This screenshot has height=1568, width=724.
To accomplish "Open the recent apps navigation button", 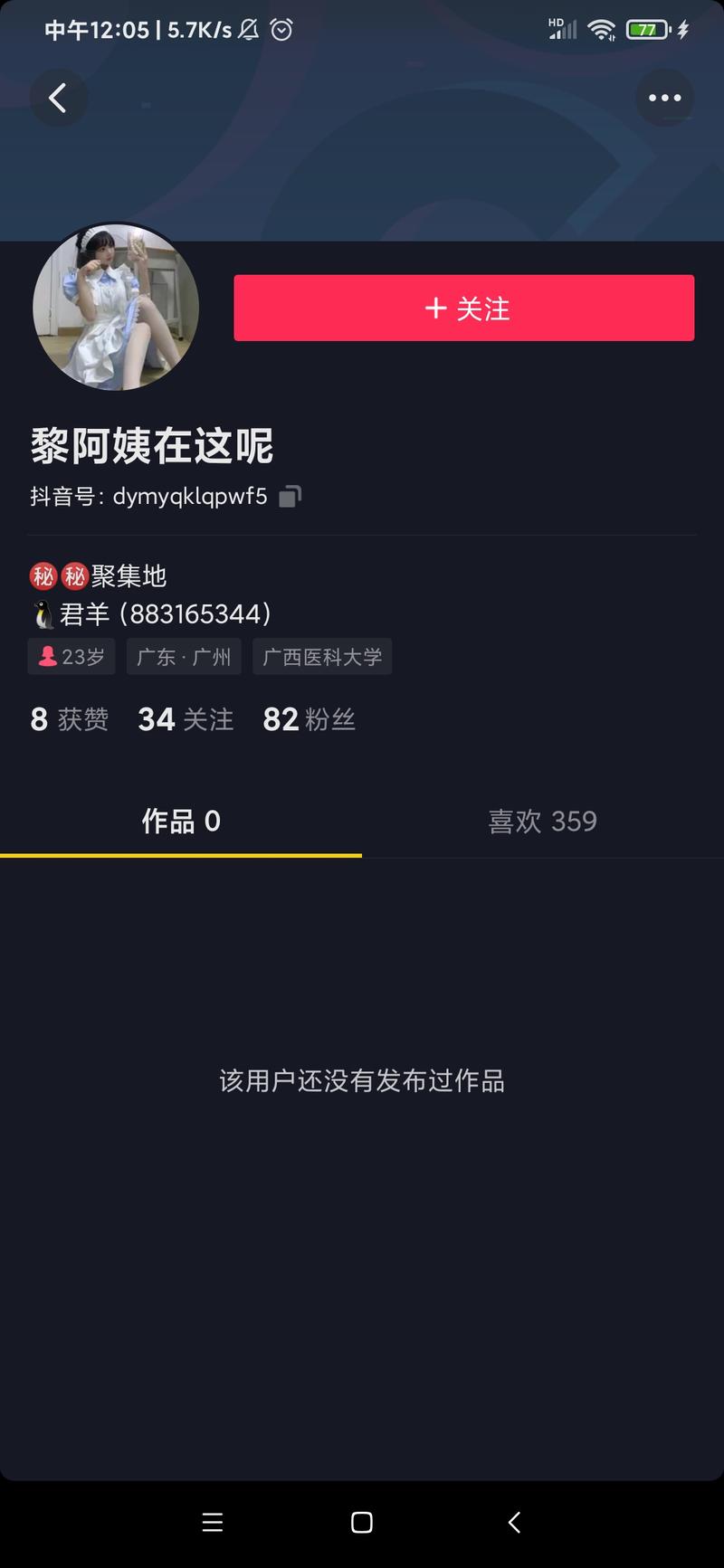I will click(x=211, y=1522).
